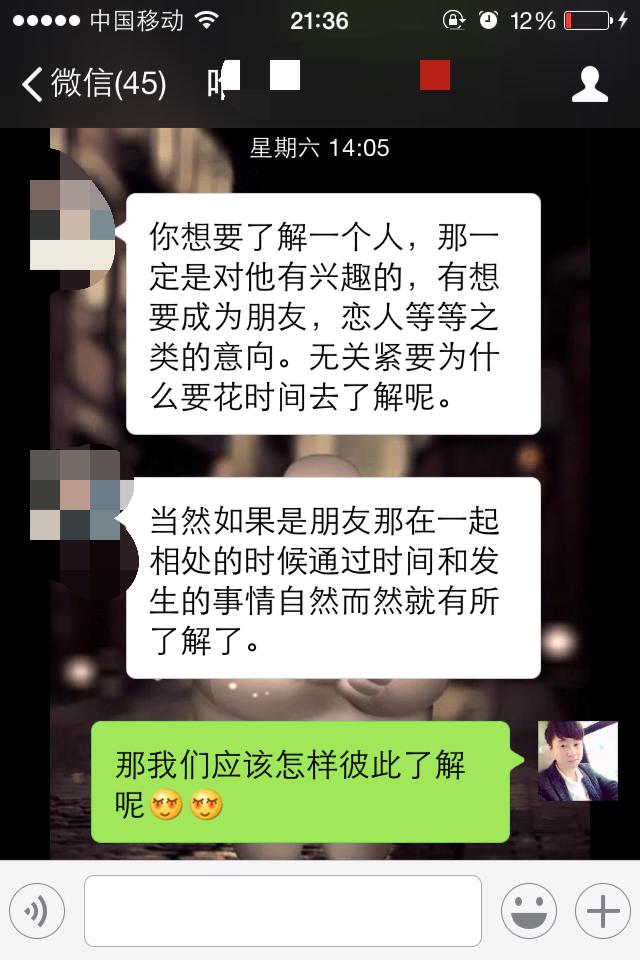The image size is (640, 960).
Task: Open the contact profile icon
Action: [x=590, y=84]
